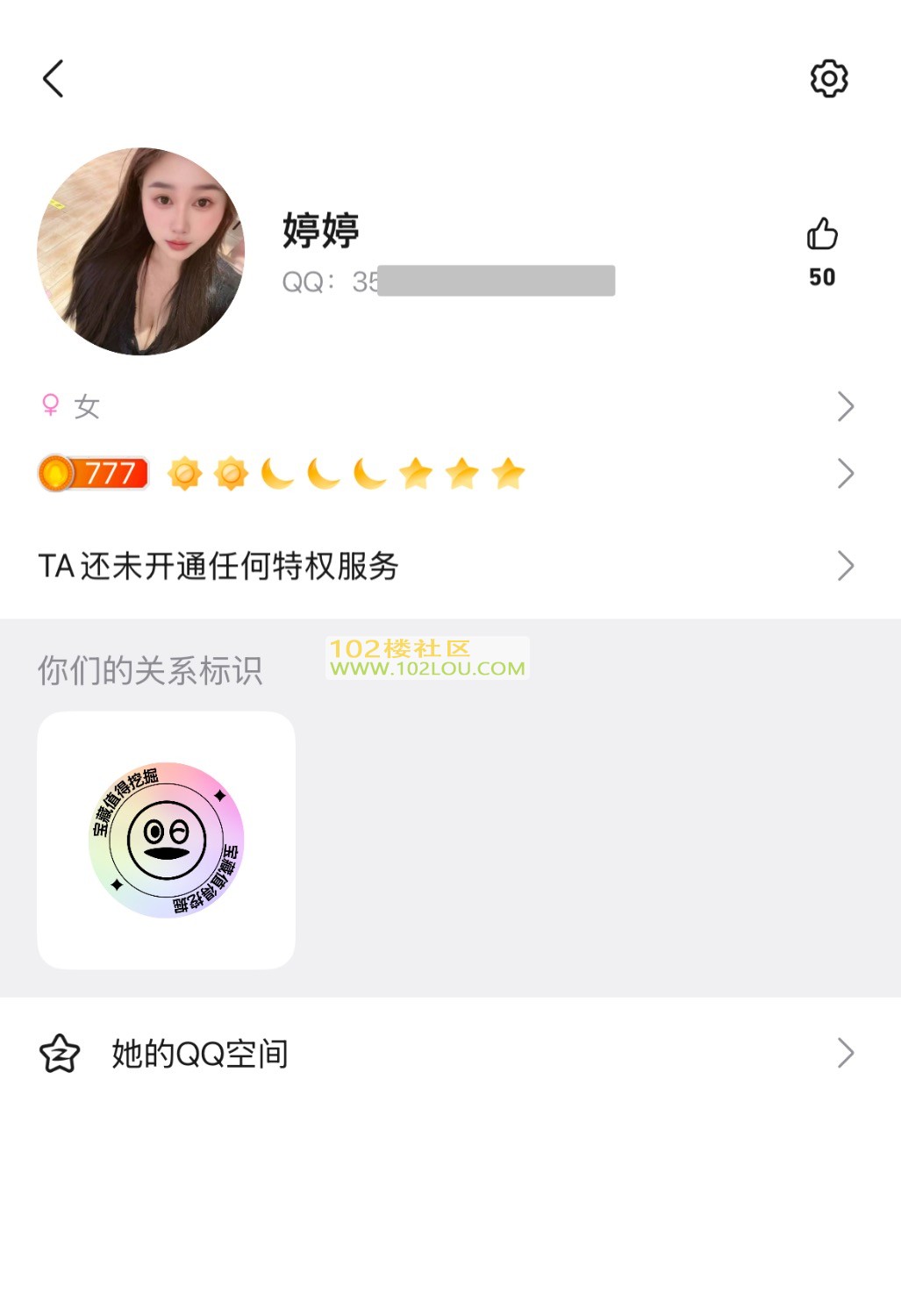Give a thumbs-up like to this profile
Viewport: 901px width, 1316px height.
(821, 235)
